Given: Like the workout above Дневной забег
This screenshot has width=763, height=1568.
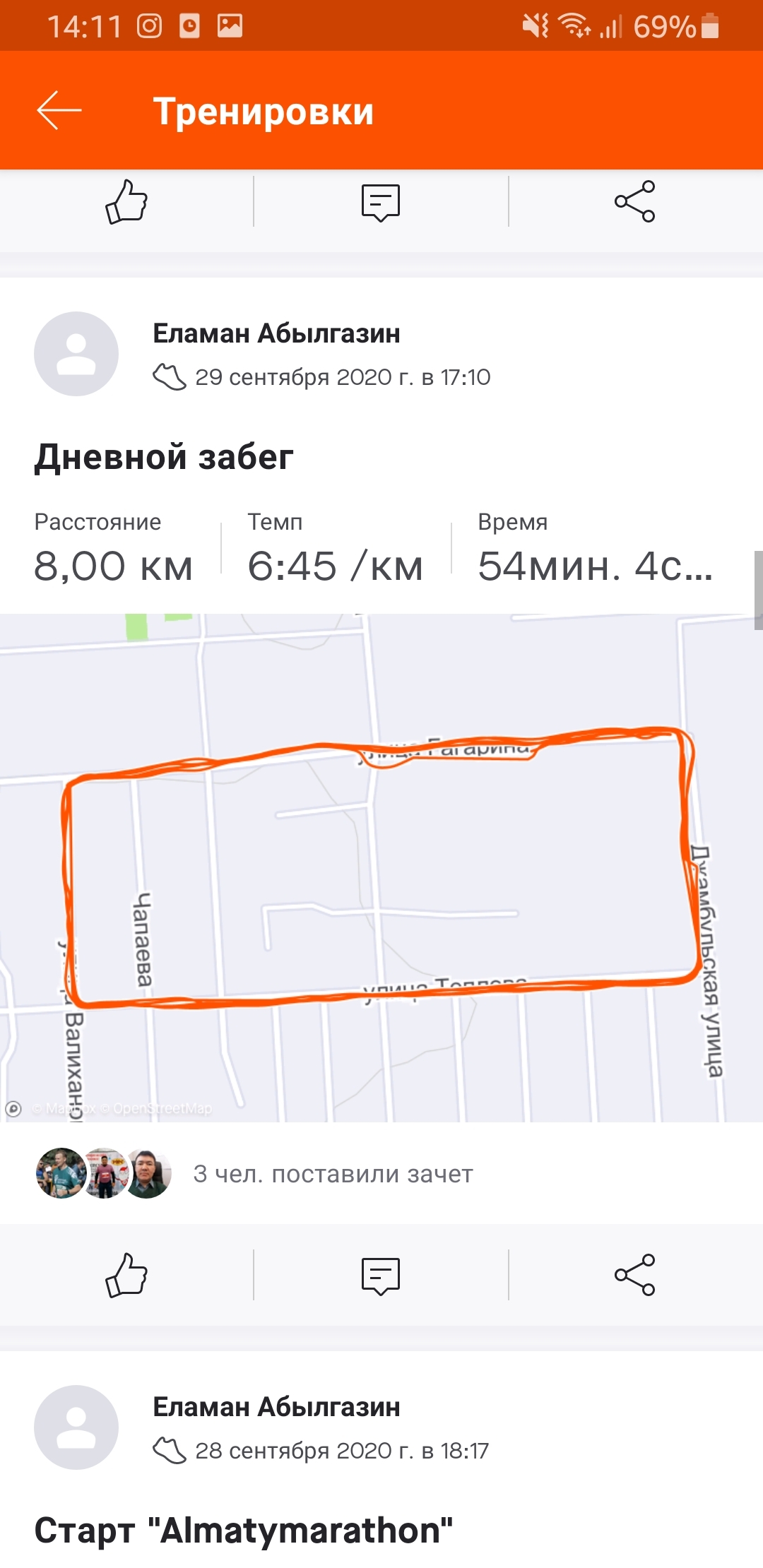Looking at the screenshot, I should (x=126, y=202).
